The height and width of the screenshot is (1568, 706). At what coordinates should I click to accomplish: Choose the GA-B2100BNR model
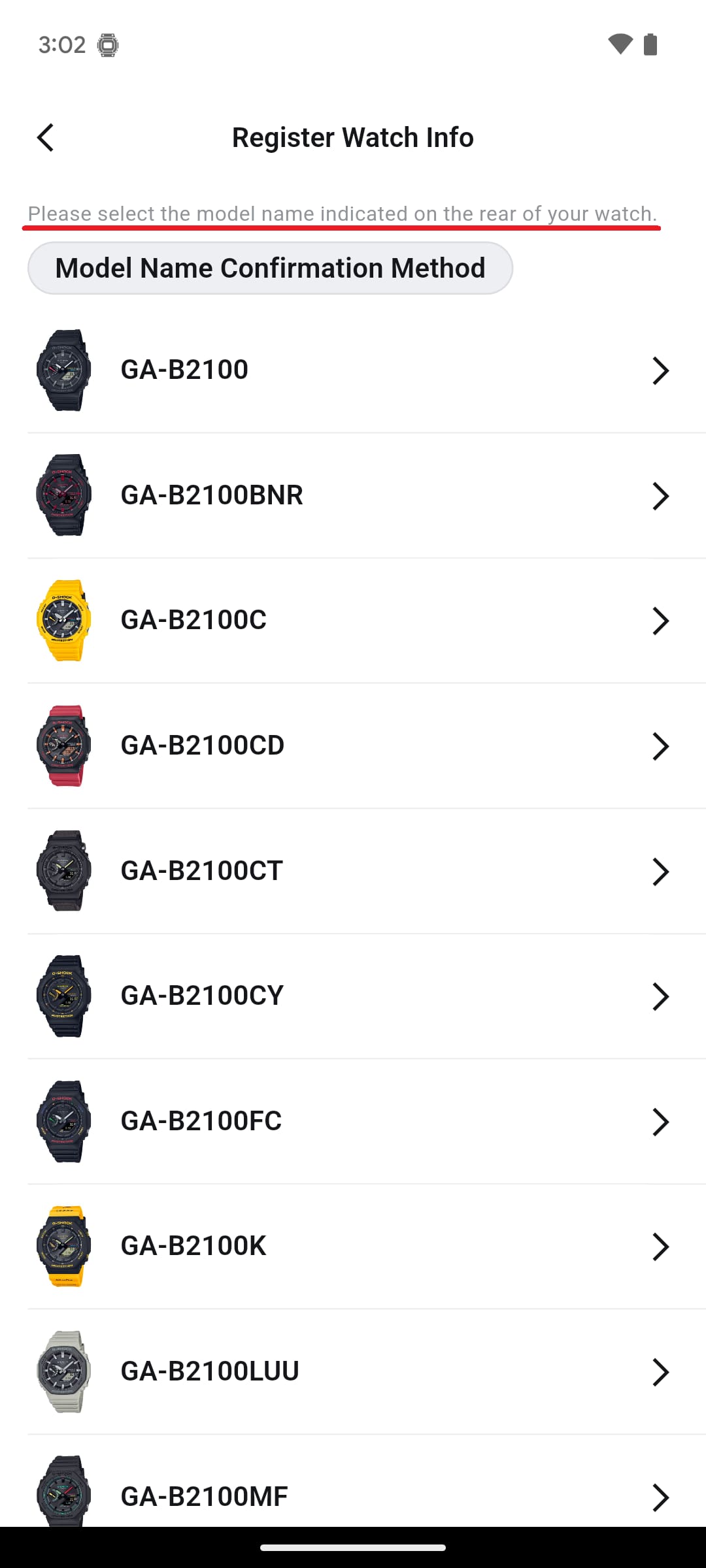353,495
